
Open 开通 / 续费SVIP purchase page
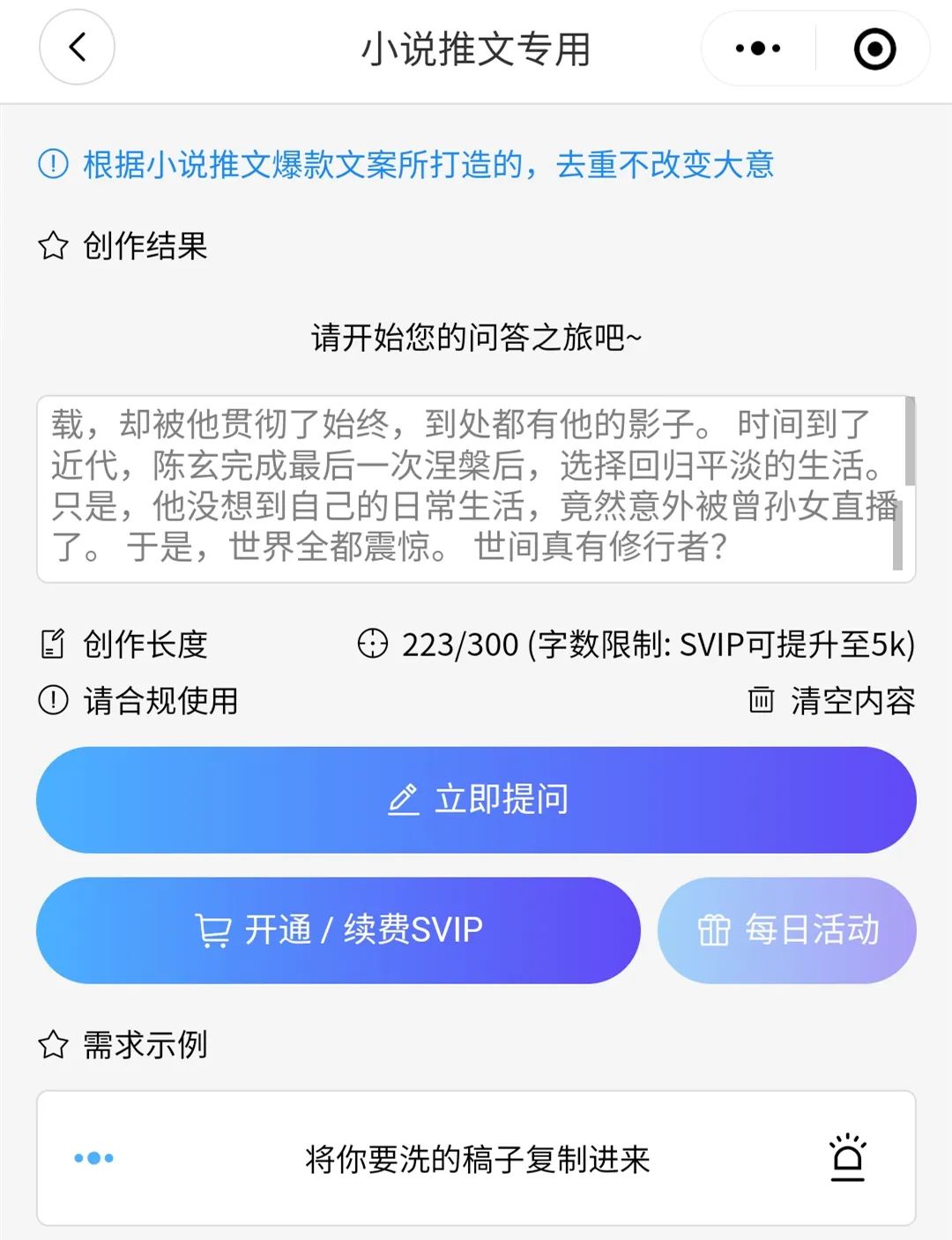pos(338,930)
